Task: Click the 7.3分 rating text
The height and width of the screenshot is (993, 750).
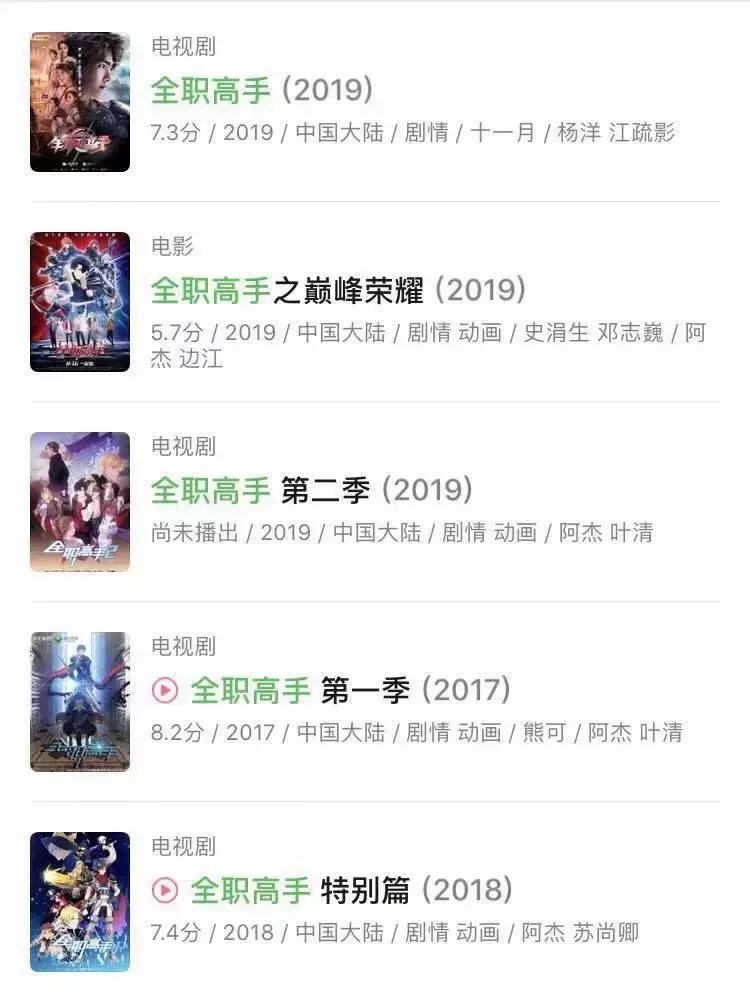Action: (178, 134)
